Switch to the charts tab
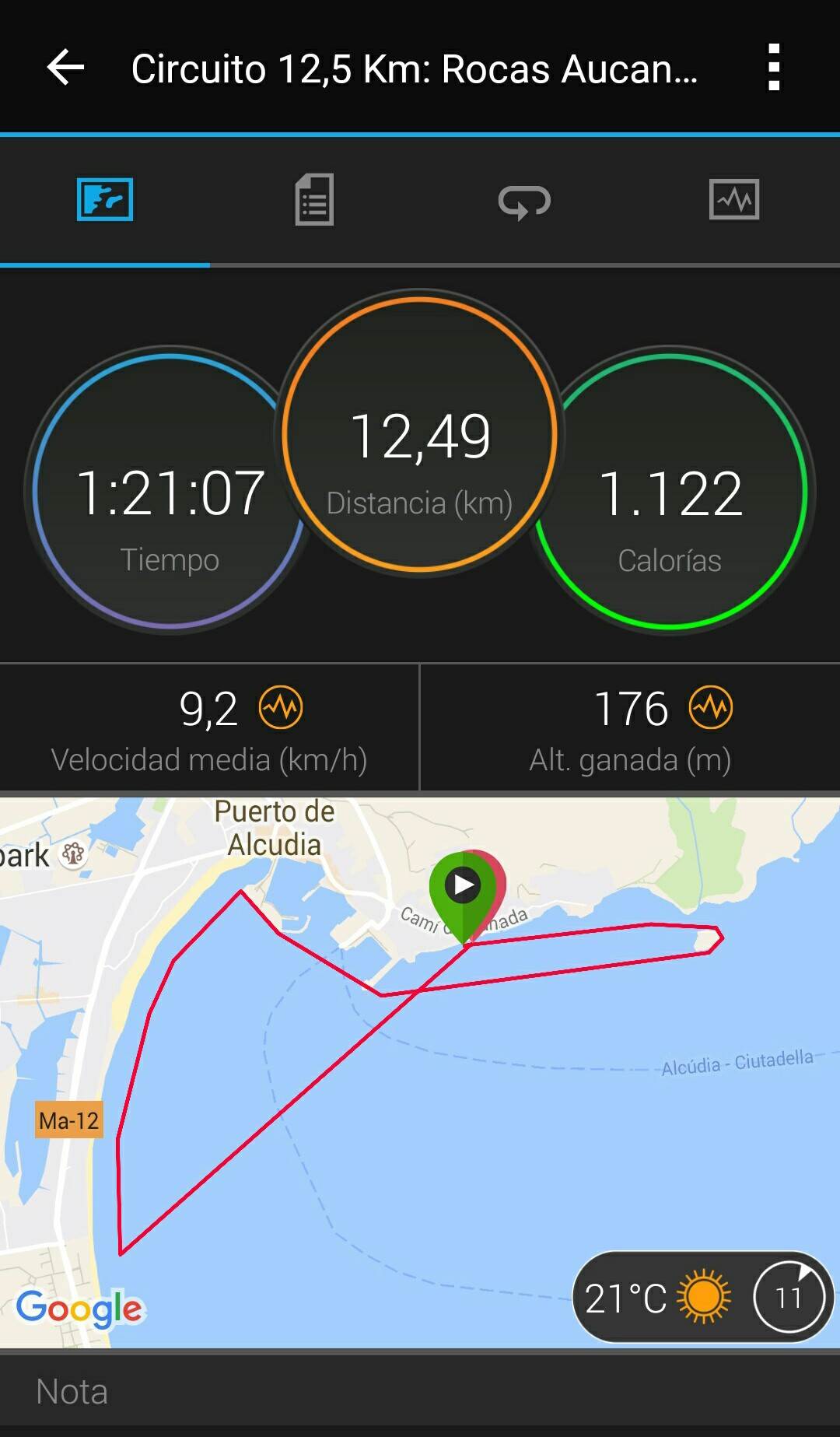The image size is (840, 1437). pos(734,200)
